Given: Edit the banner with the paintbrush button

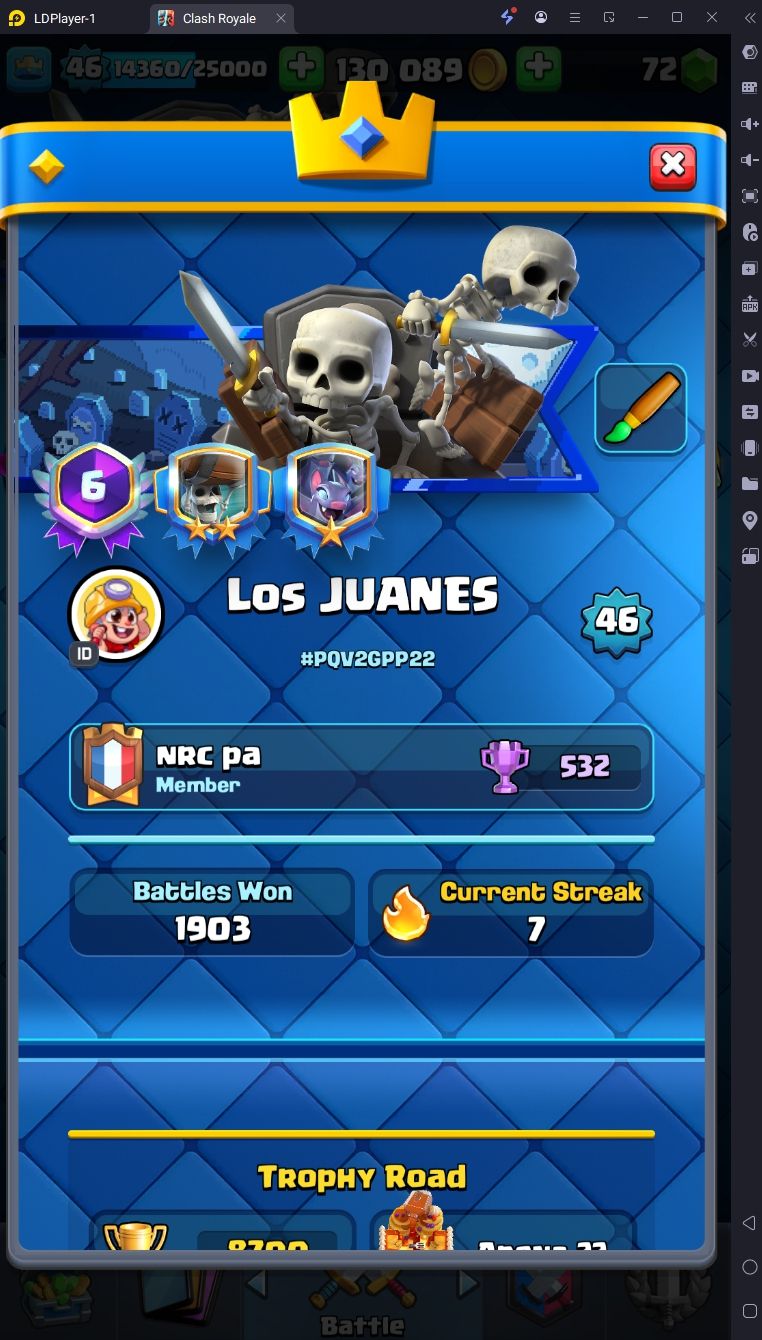Looking at the screenshot, I should point(641,408).
